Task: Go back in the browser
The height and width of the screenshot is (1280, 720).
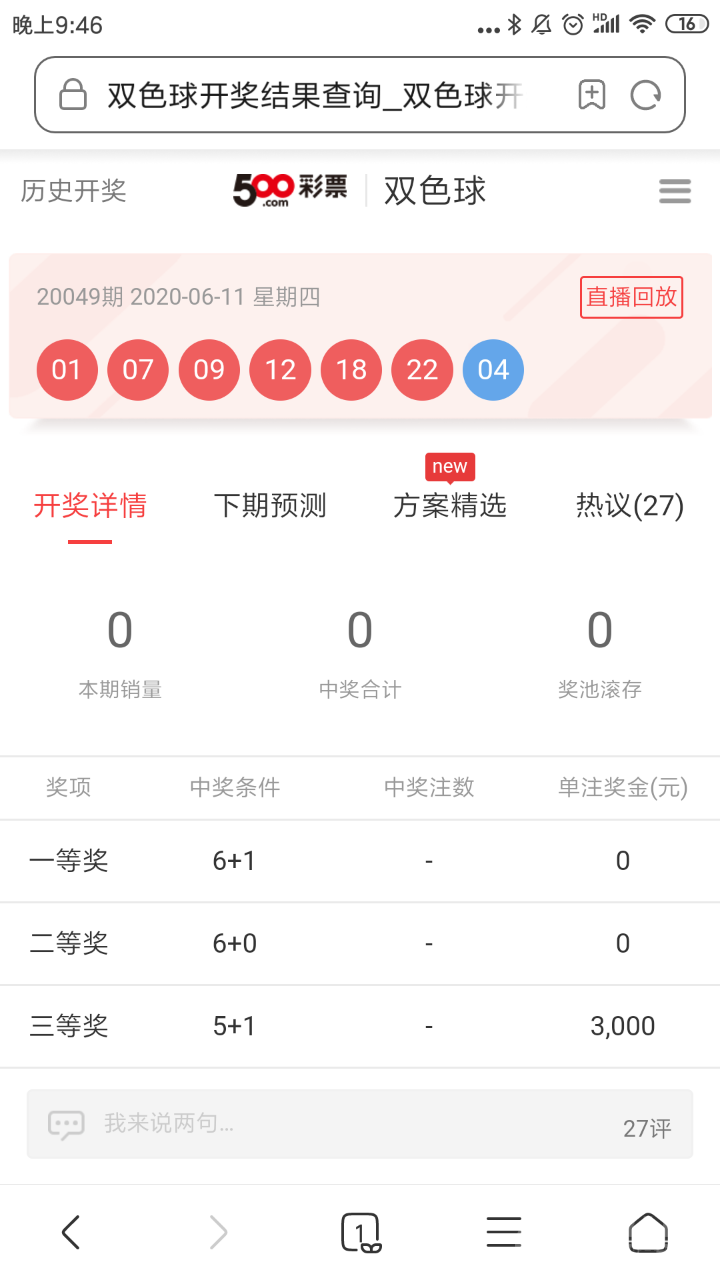Action: 71,1232
